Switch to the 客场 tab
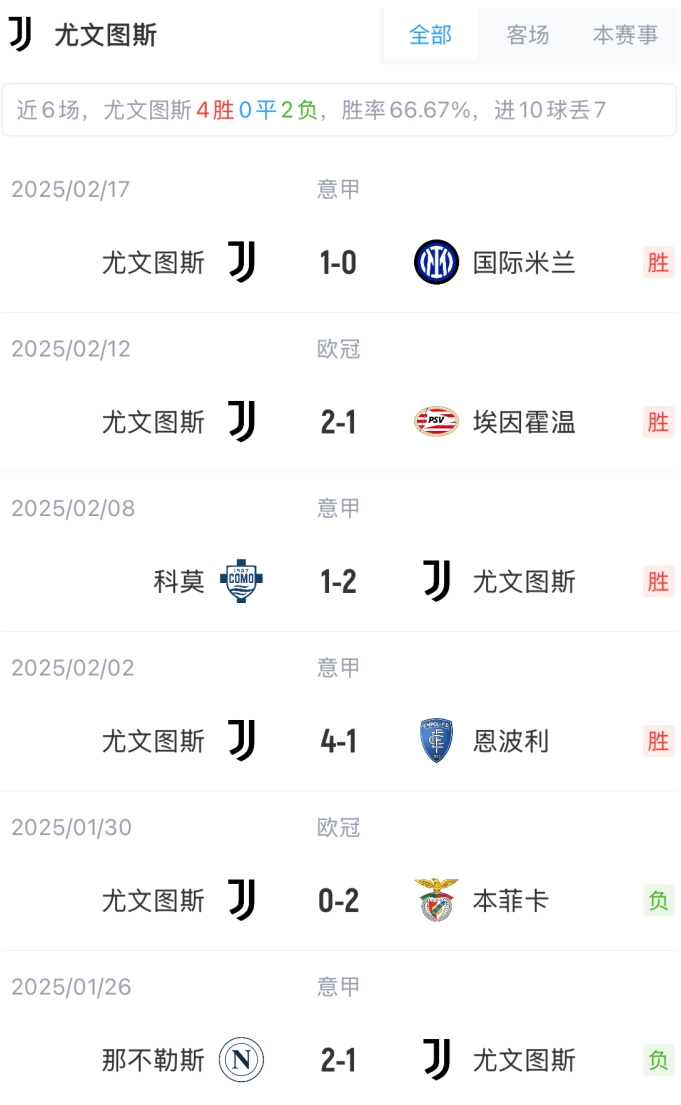The image size is (681, 1105). point(528,35)
